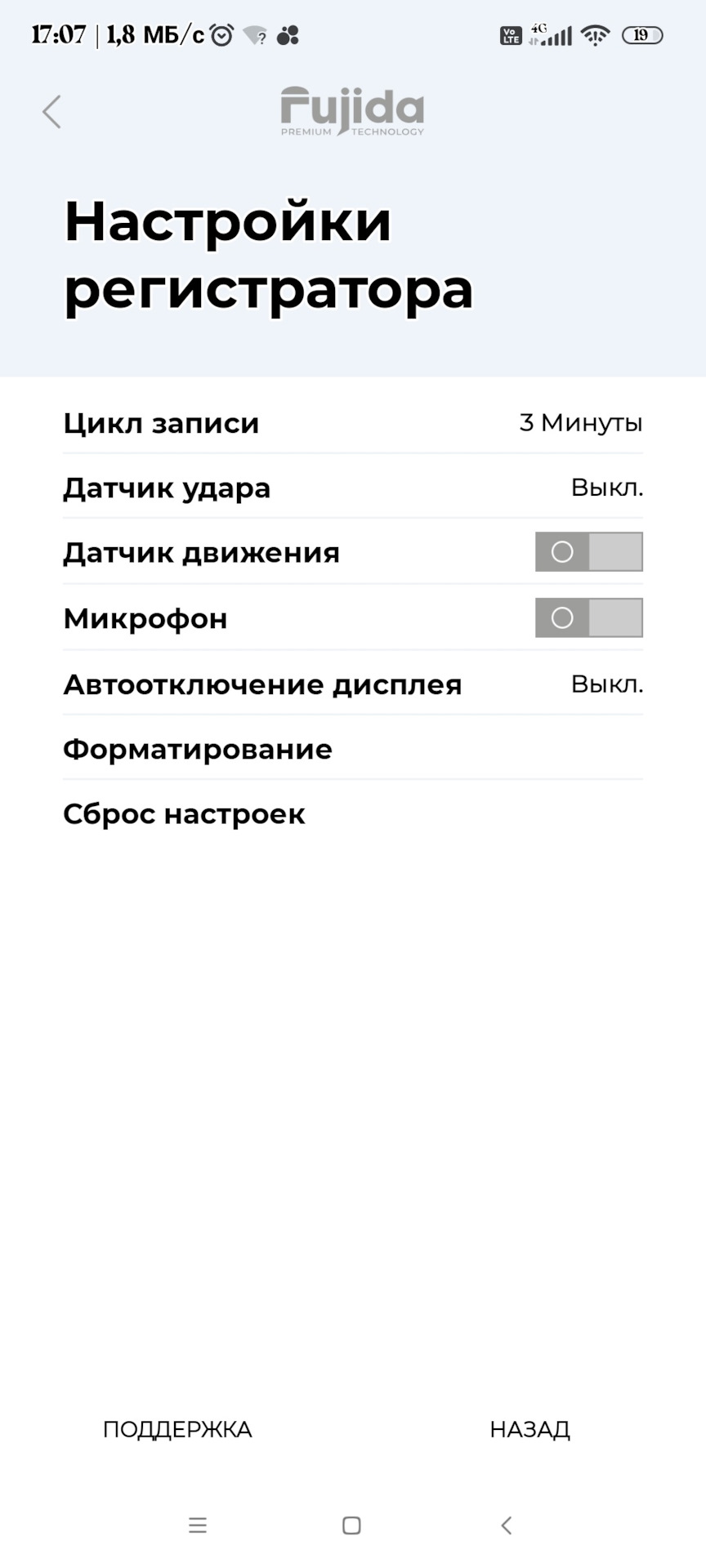This screenshot has height=1568, width=706.
Task: Open the Датчик удара setting
Action: tap(353, 488)
